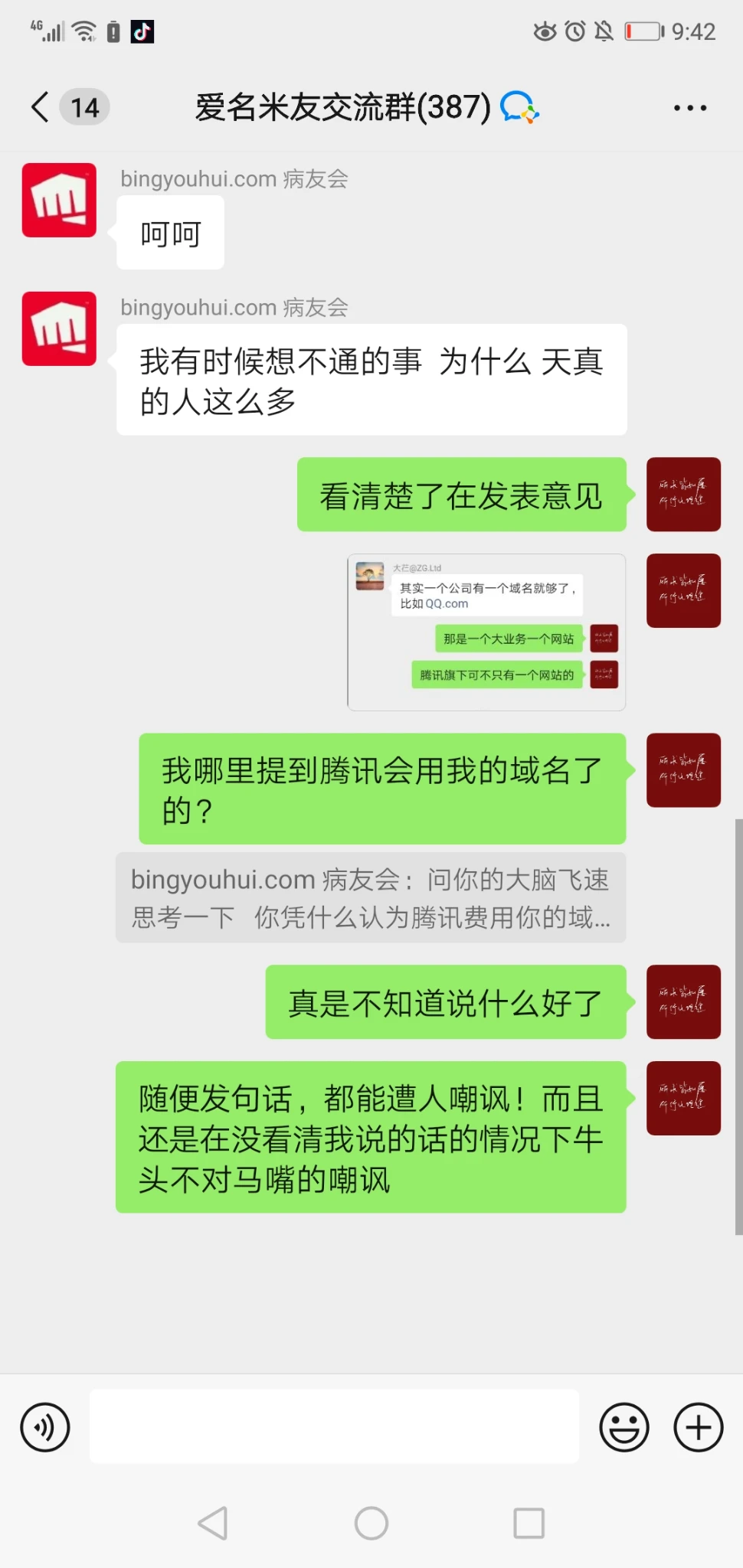Switch to voice message input
Image resolution: width=743 pixels, height=1568 pixels.
pos(45,1427)
